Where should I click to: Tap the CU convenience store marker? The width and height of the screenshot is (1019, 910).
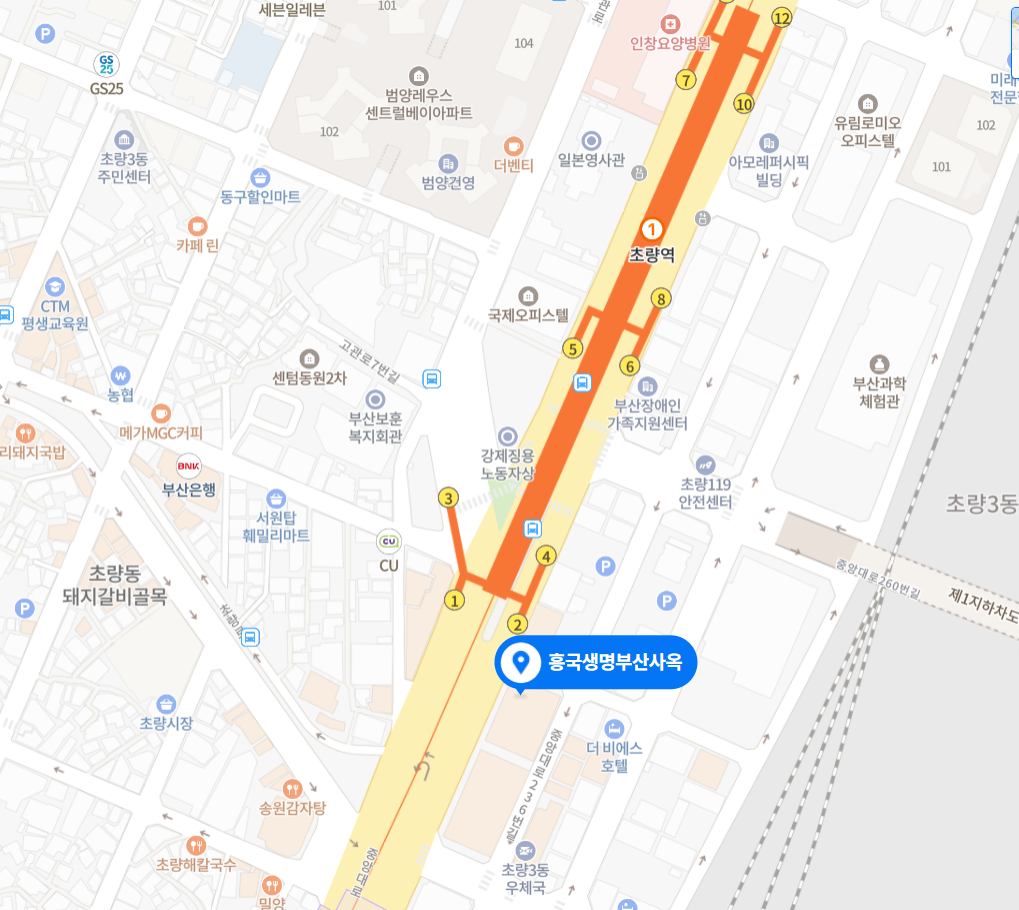389,543
